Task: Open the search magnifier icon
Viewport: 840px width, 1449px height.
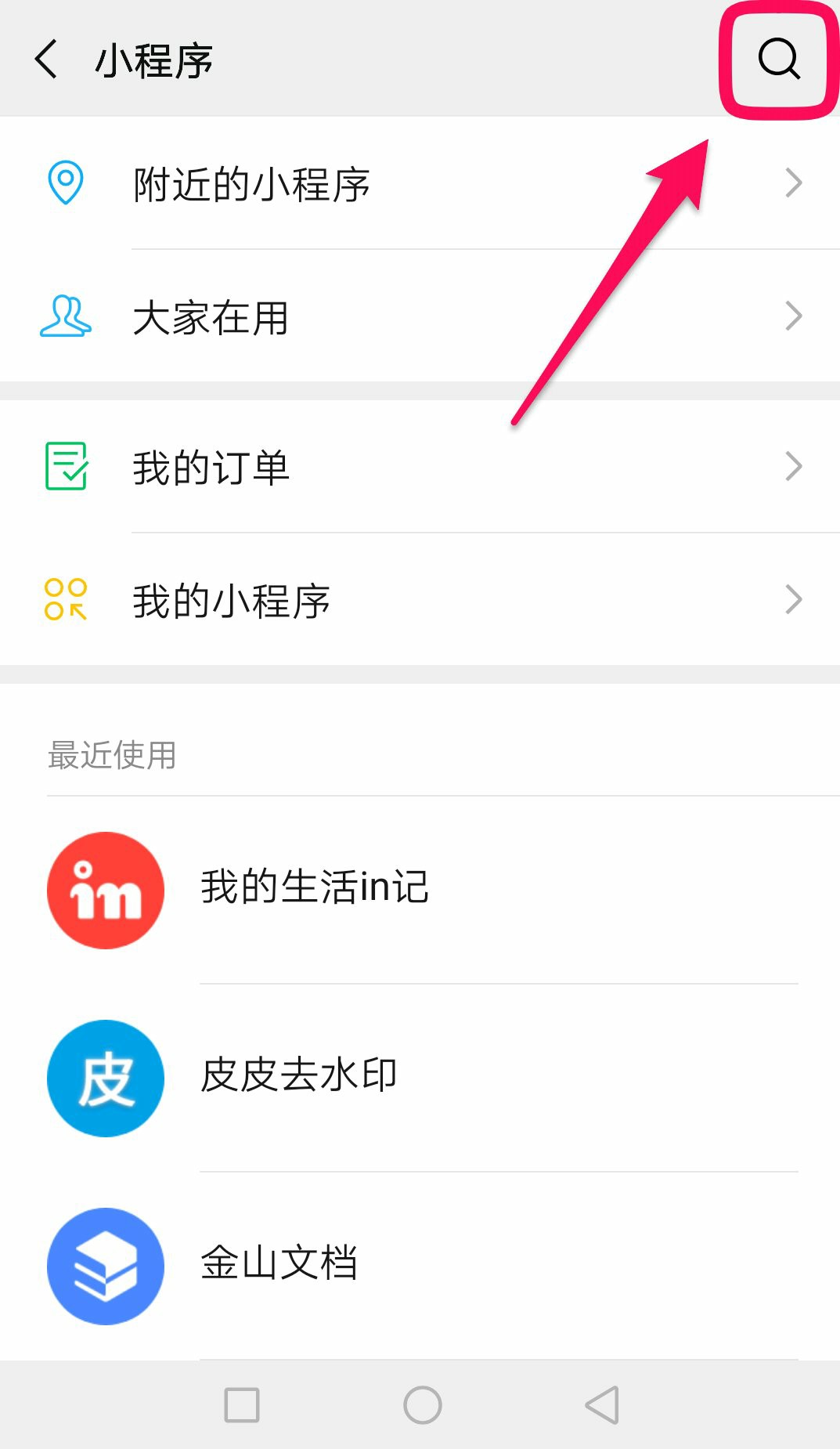Action: [778, 59]
